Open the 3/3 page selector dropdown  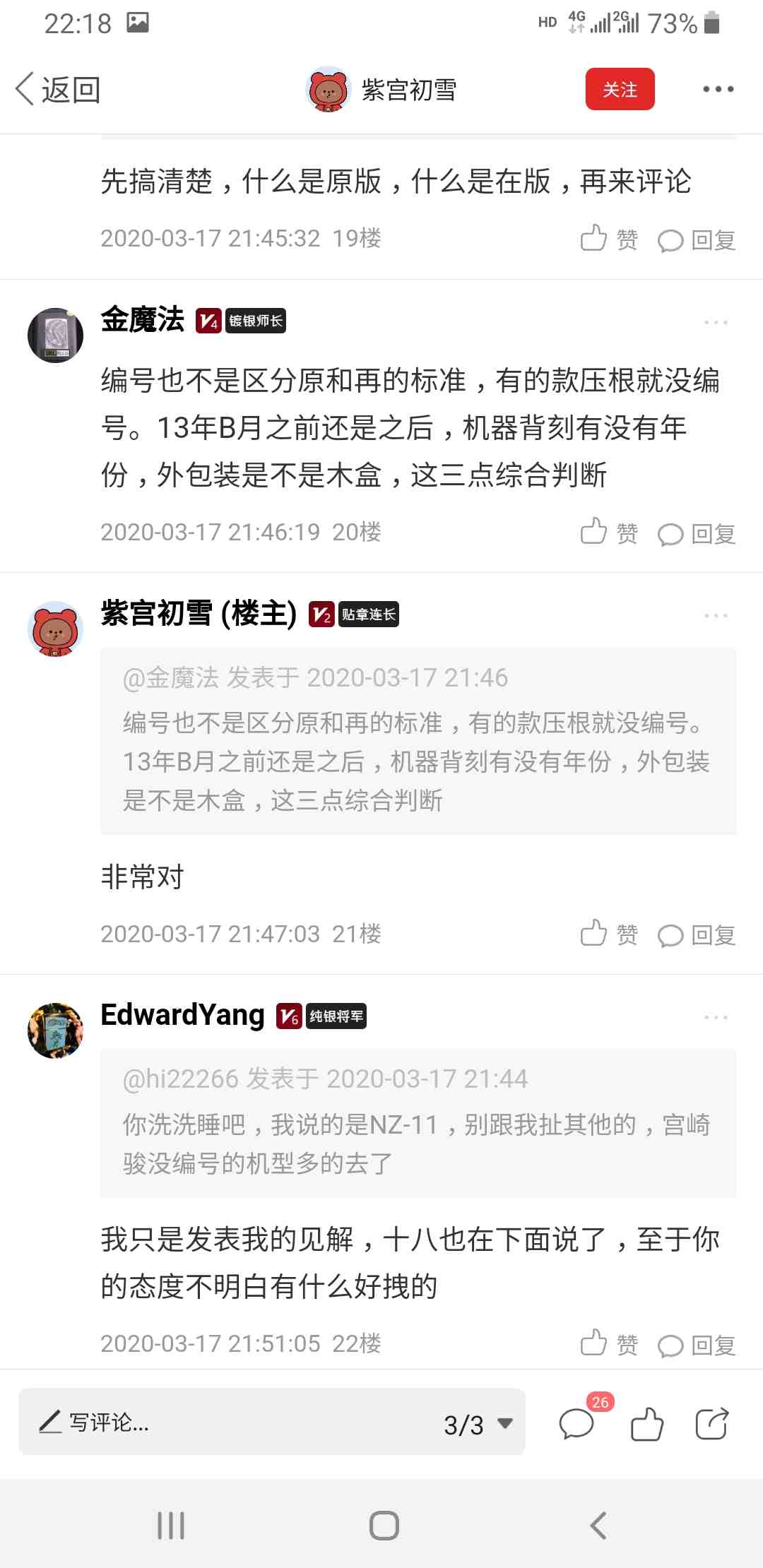[x=478, y=1424]
